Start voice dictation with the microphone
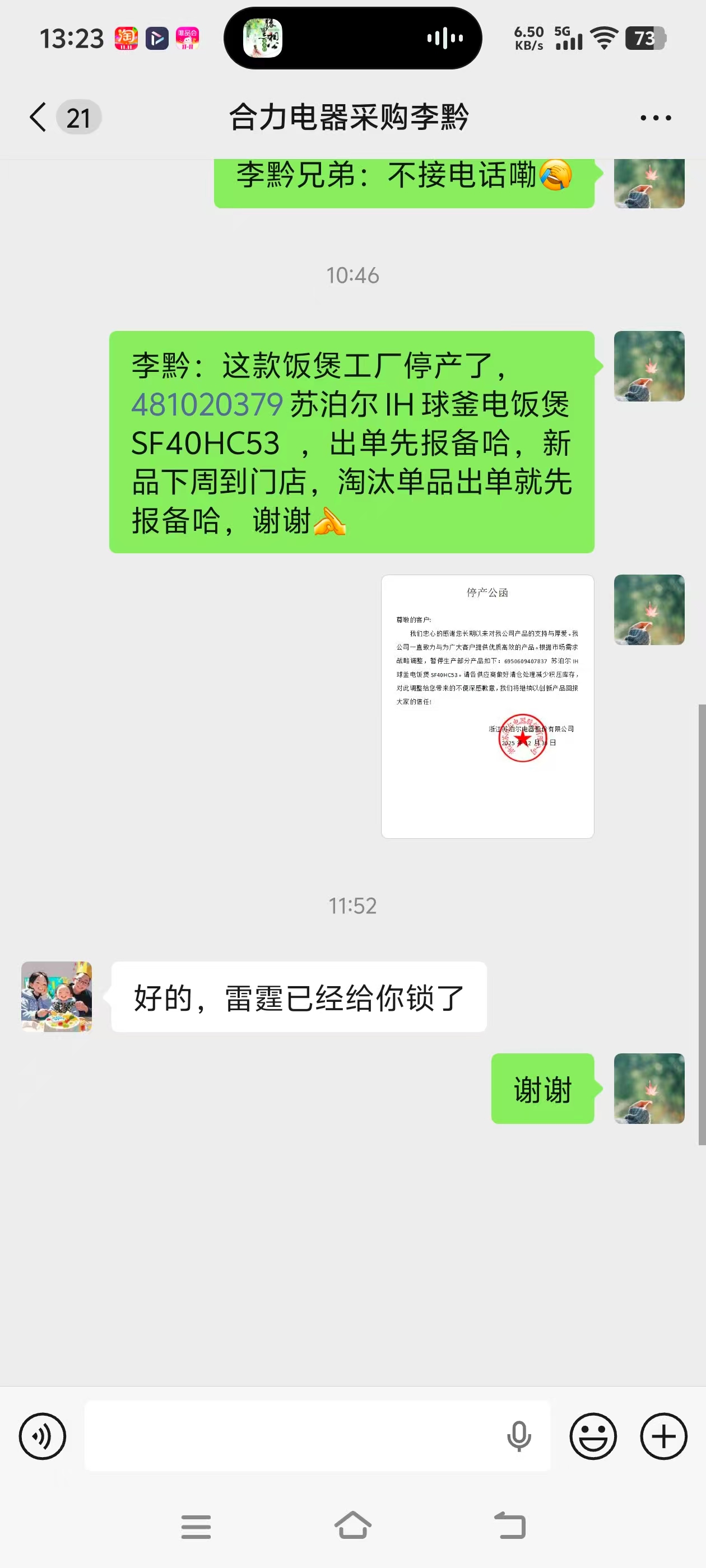This screenshot has width=706, height=1568. click(518, 1436)
